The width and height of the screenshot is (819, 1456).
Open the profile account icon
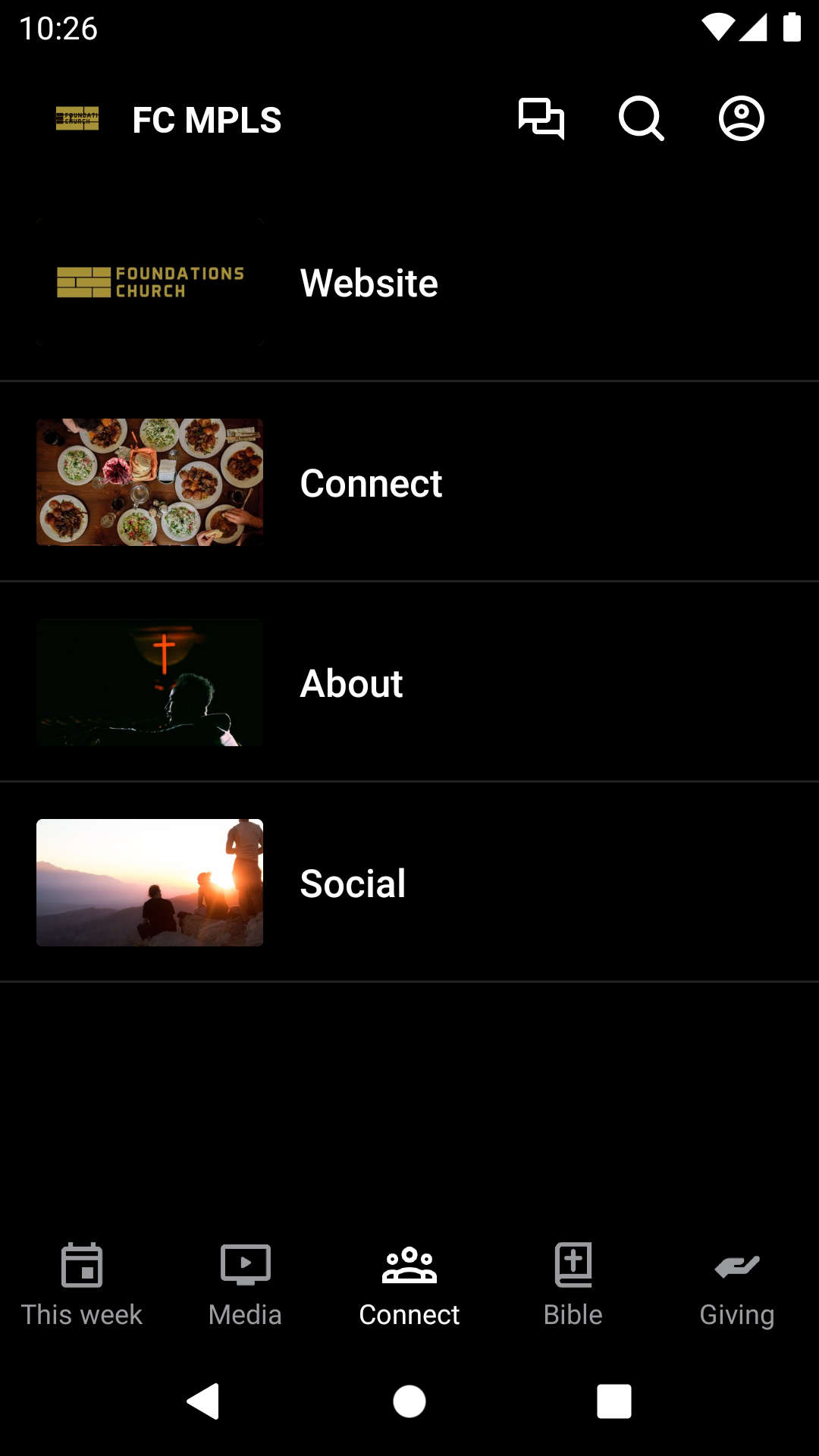(x=740, y=119)
